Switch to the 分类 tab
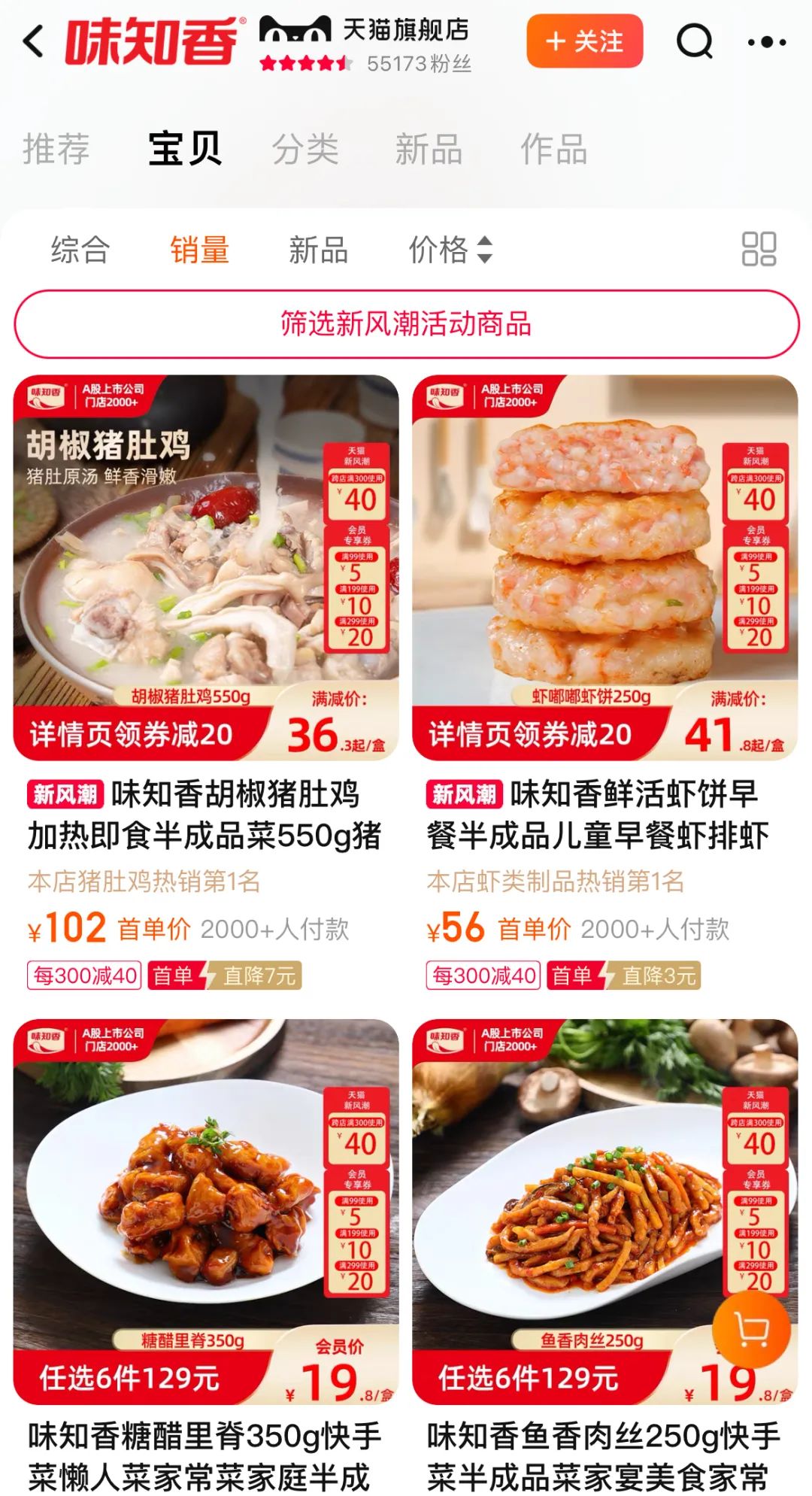The height and width of the screenshot is (1496, 812). (305, 148)
